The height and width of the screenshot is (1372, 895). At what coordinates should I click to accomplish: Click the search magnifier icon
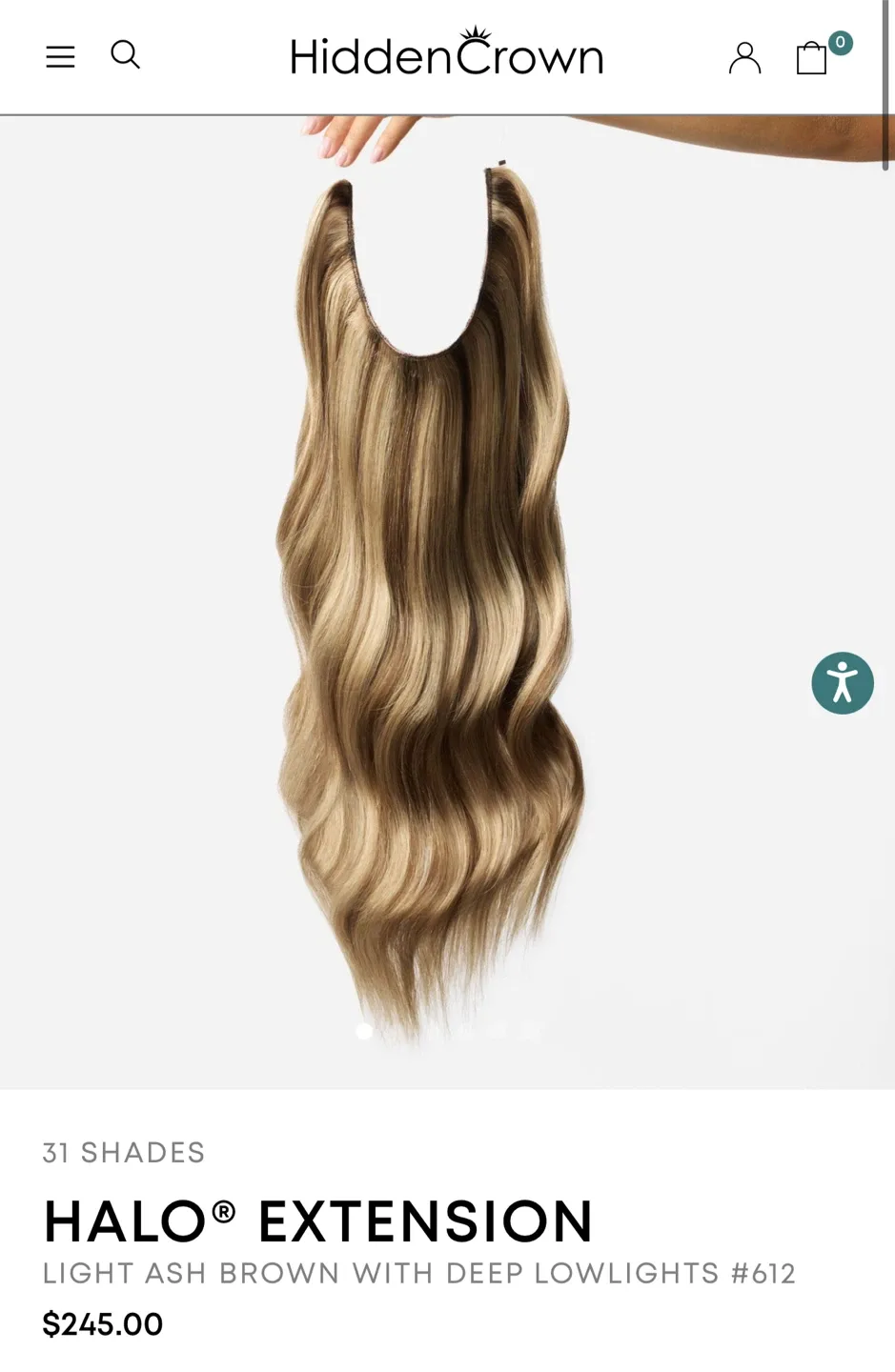coord(126,55)
